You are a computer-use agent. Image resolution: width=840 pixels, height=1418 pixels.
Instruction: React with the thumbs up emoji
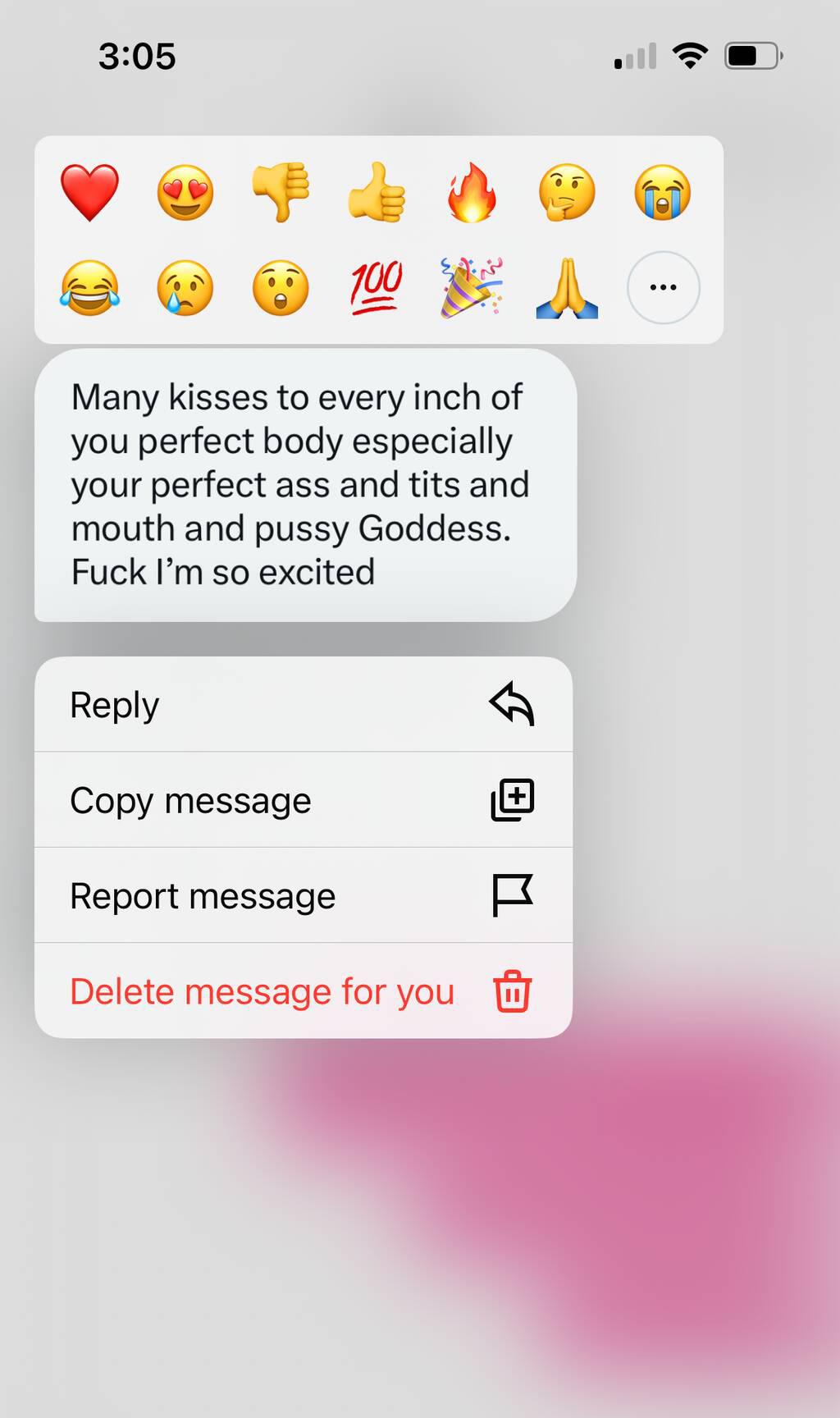377,193
